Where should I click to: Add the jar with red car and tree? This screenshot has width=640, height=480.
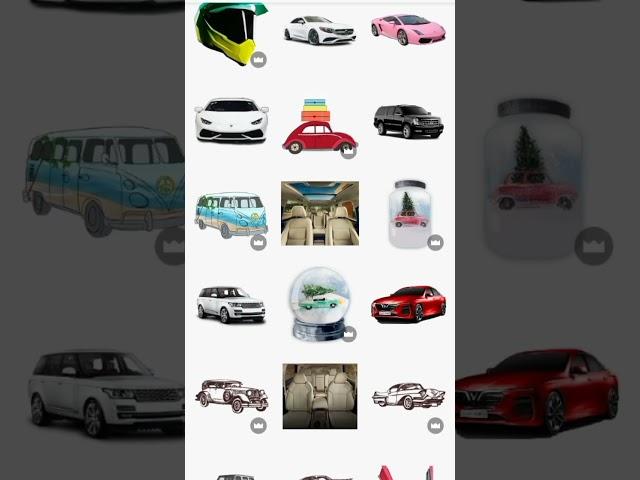(x=408, y=213)
